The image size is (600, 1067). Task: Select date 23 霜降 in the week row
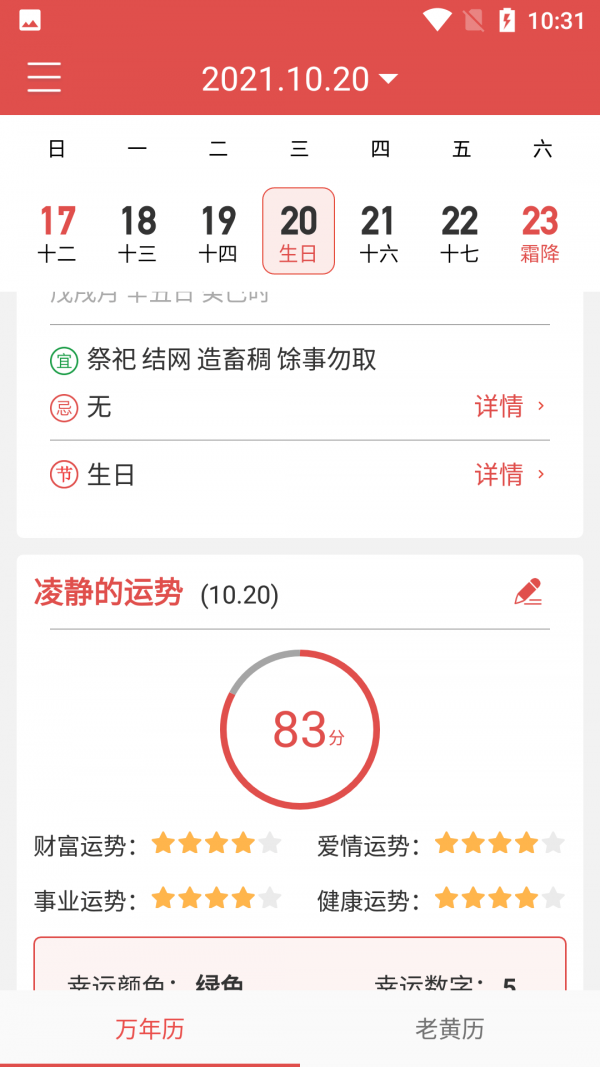[540, 232]
